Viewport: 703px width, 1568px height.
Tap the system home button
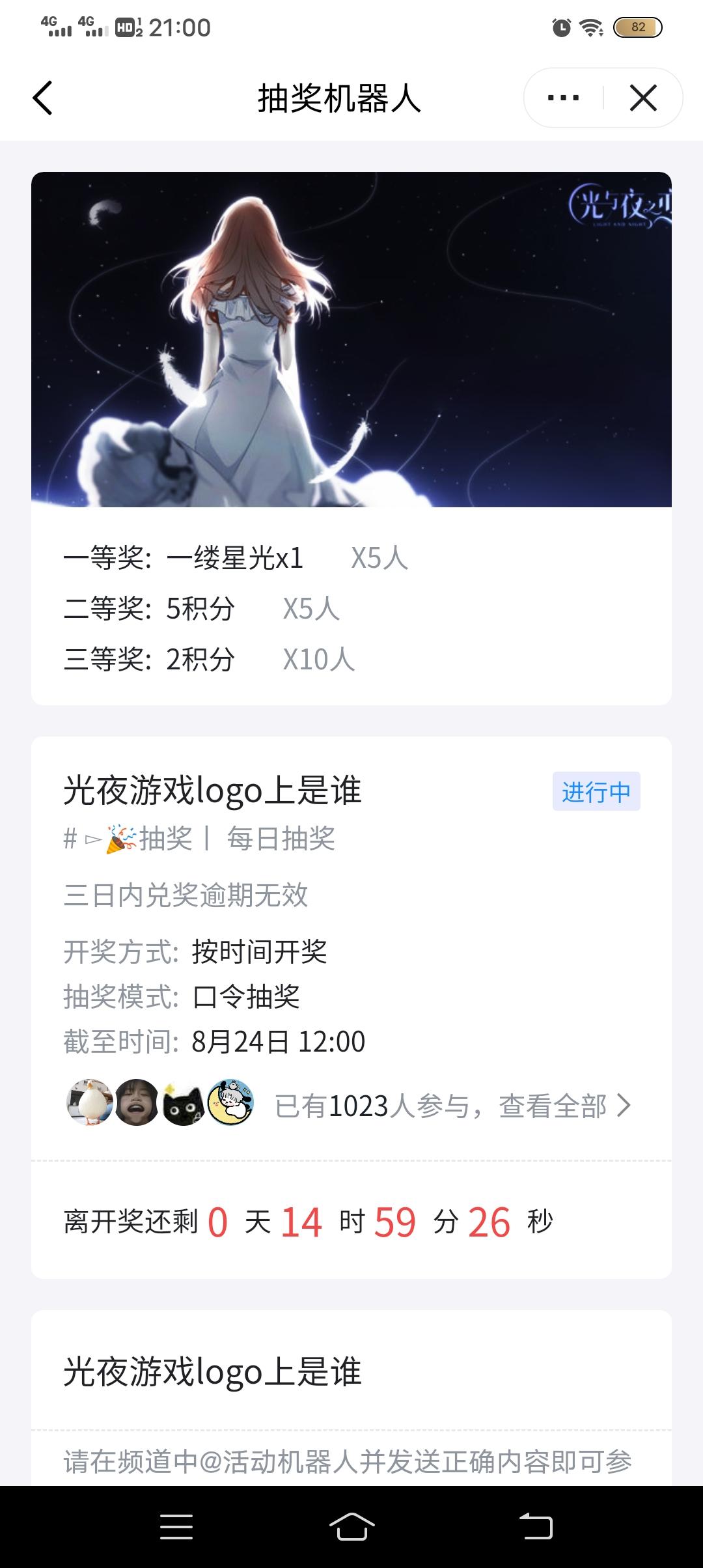pos(351,1526)
